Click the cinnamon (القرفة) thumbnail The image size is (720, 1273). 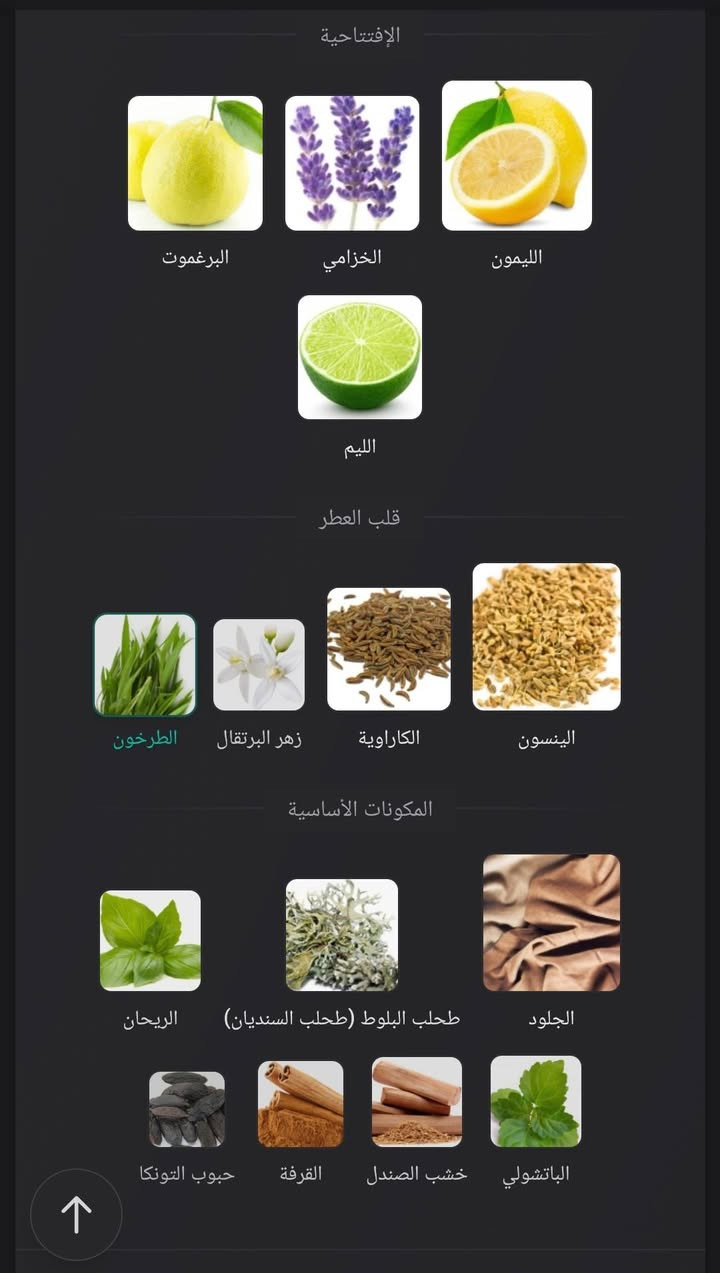point(301,1104)
